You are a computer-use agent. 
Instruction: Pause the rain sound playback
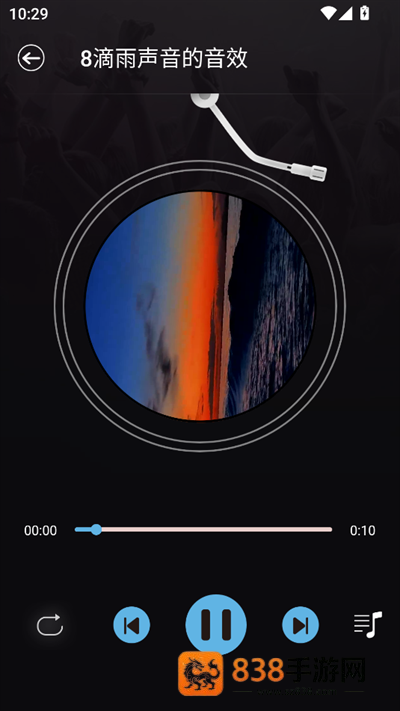(216, 625)
